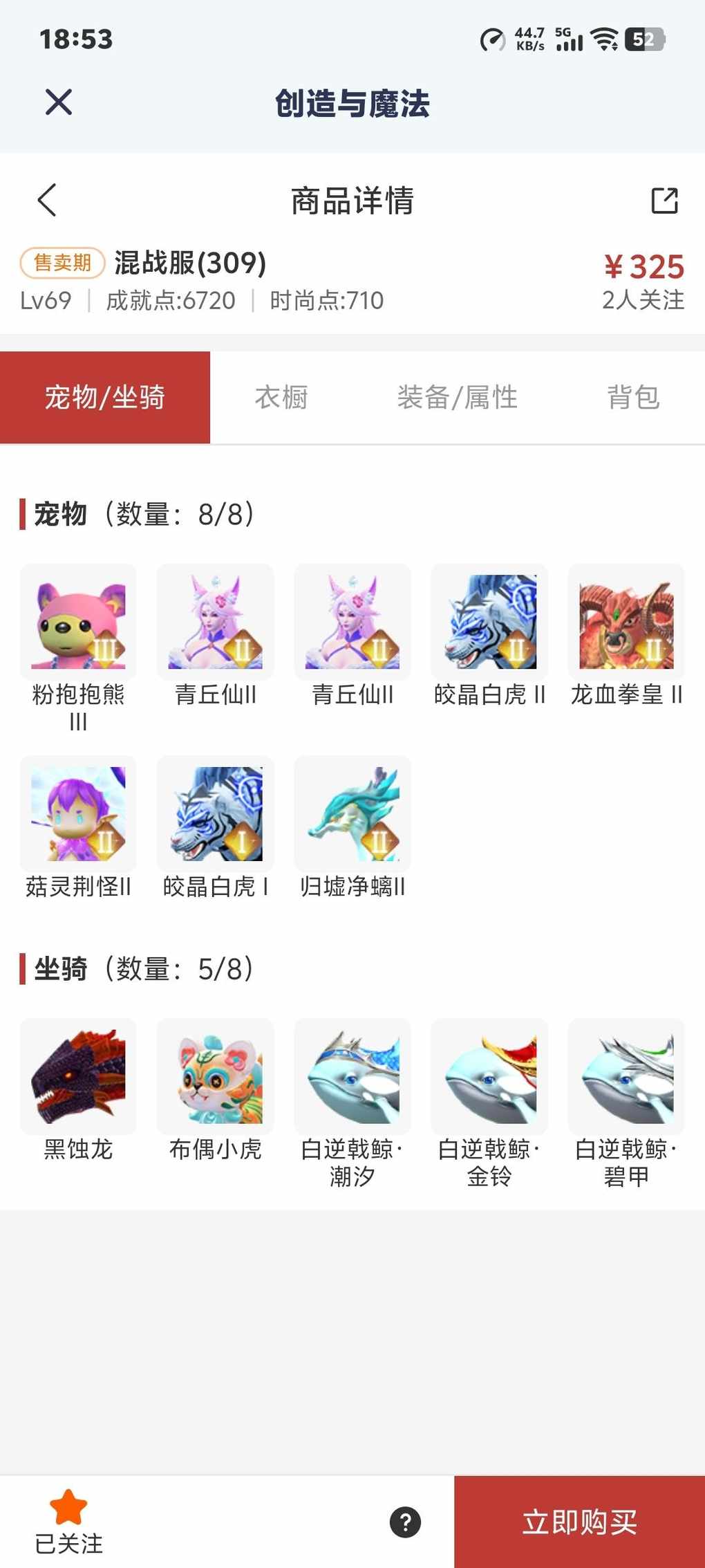Image resolution: width=705 pixels, height=1568 pixels.
Task: Unfollow via the 已关注 star
Action: [x=68, y=1521]
